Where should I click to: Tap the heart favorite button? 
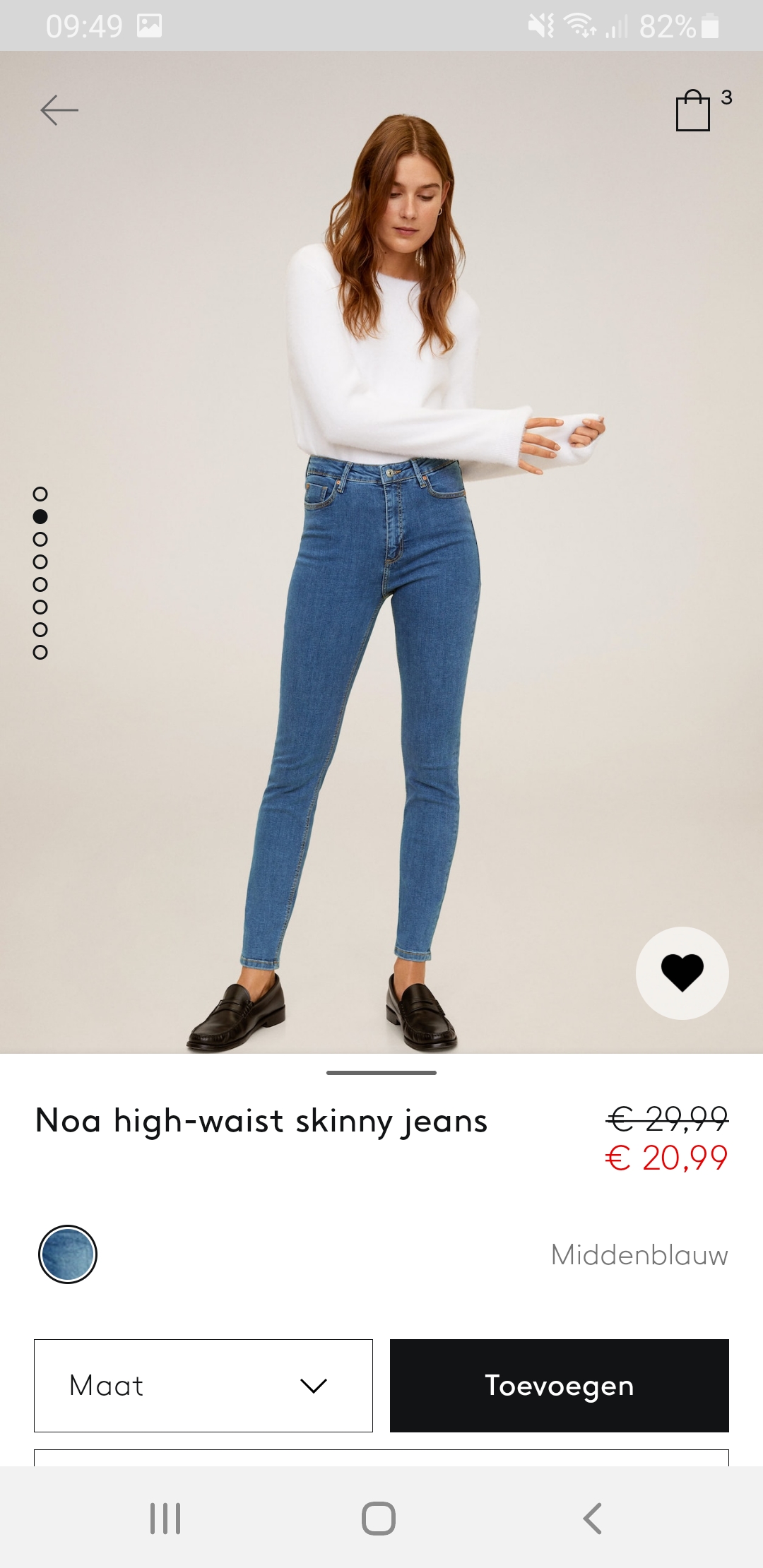coord(682,973)
